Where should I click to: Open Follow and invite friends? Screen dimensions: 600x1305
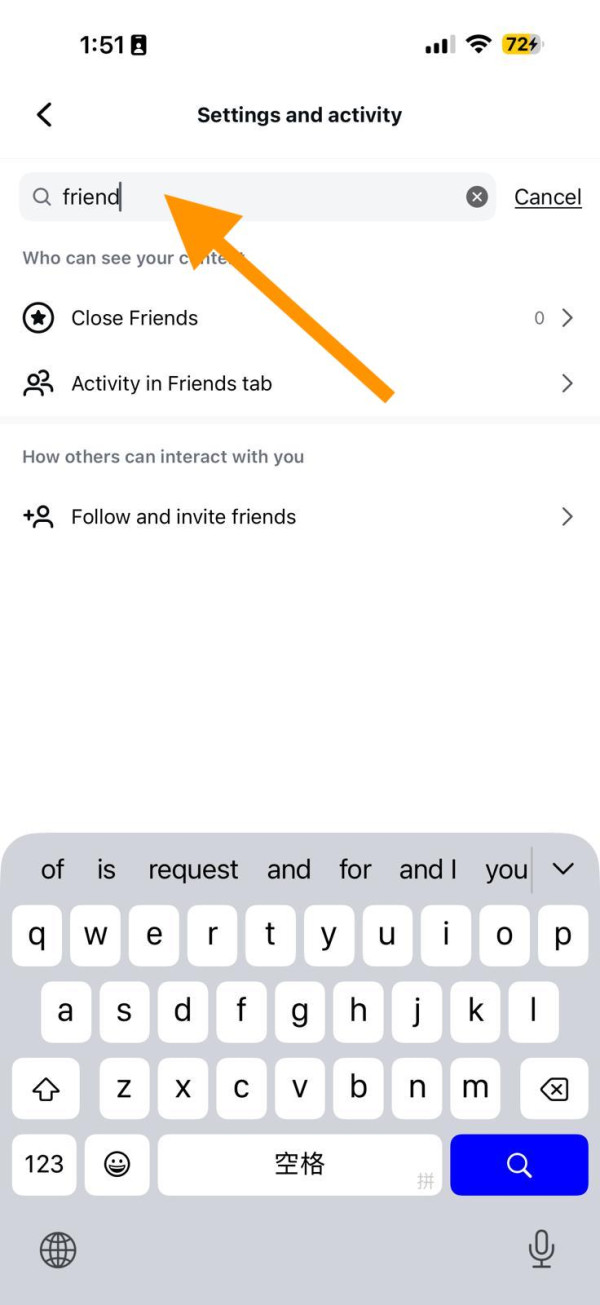coord(300,517)
